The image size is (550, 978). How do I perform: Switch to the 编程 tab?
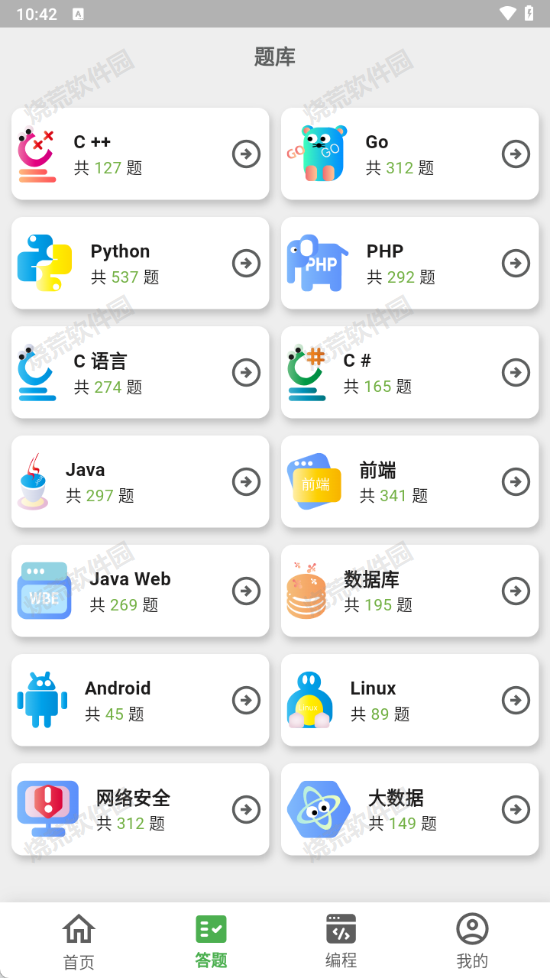click(x=341, y=941)
